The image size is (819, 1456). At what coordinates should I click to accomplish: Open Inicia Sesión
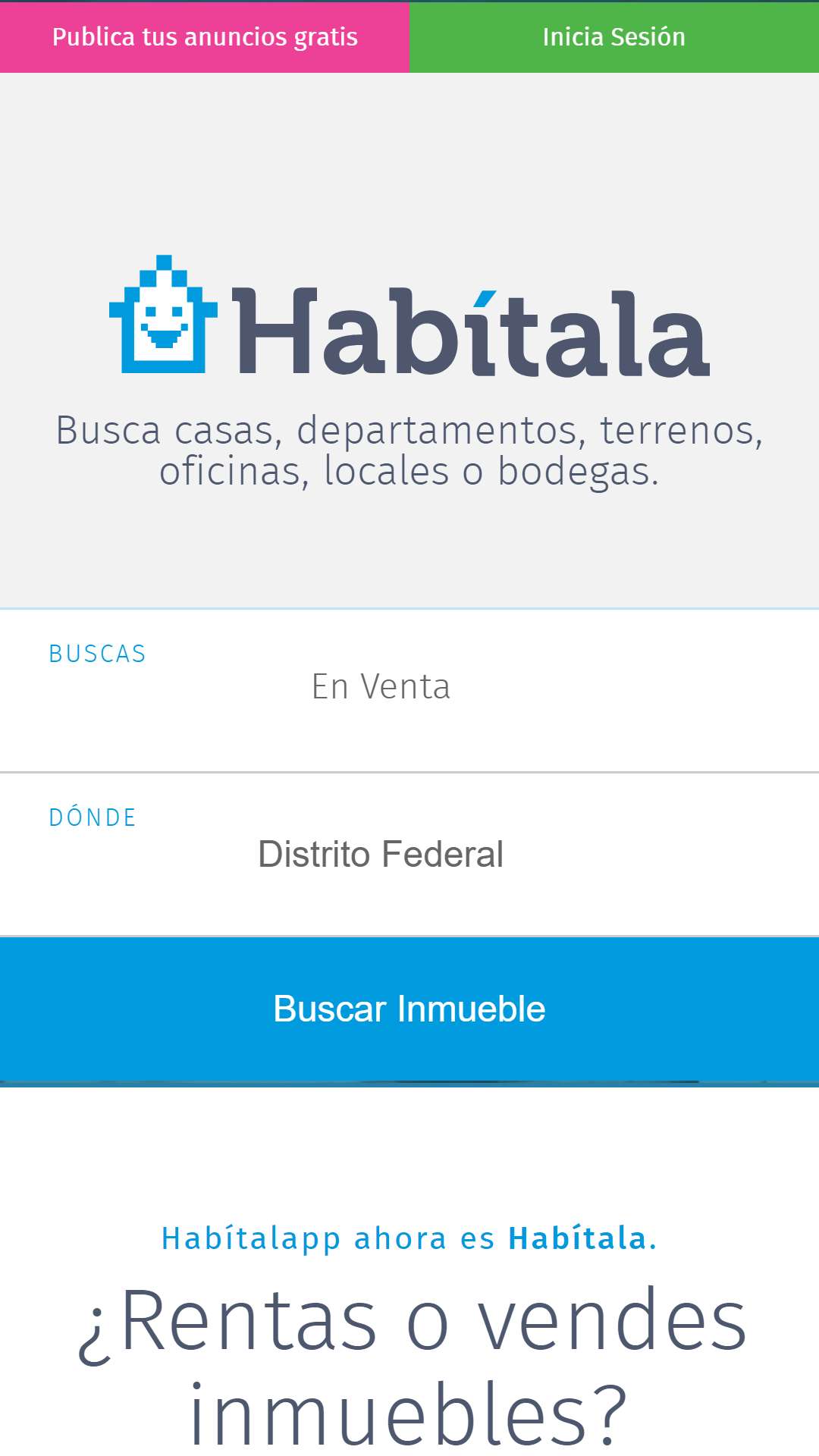[x=614, y=37]
